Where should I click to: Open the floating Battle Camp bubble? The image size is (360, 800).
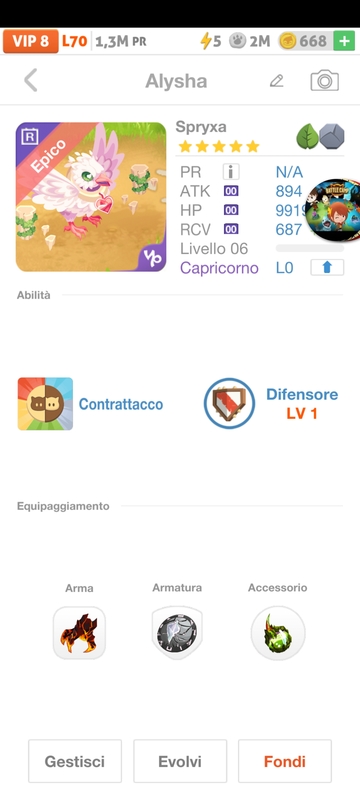(x=334, y=210)
